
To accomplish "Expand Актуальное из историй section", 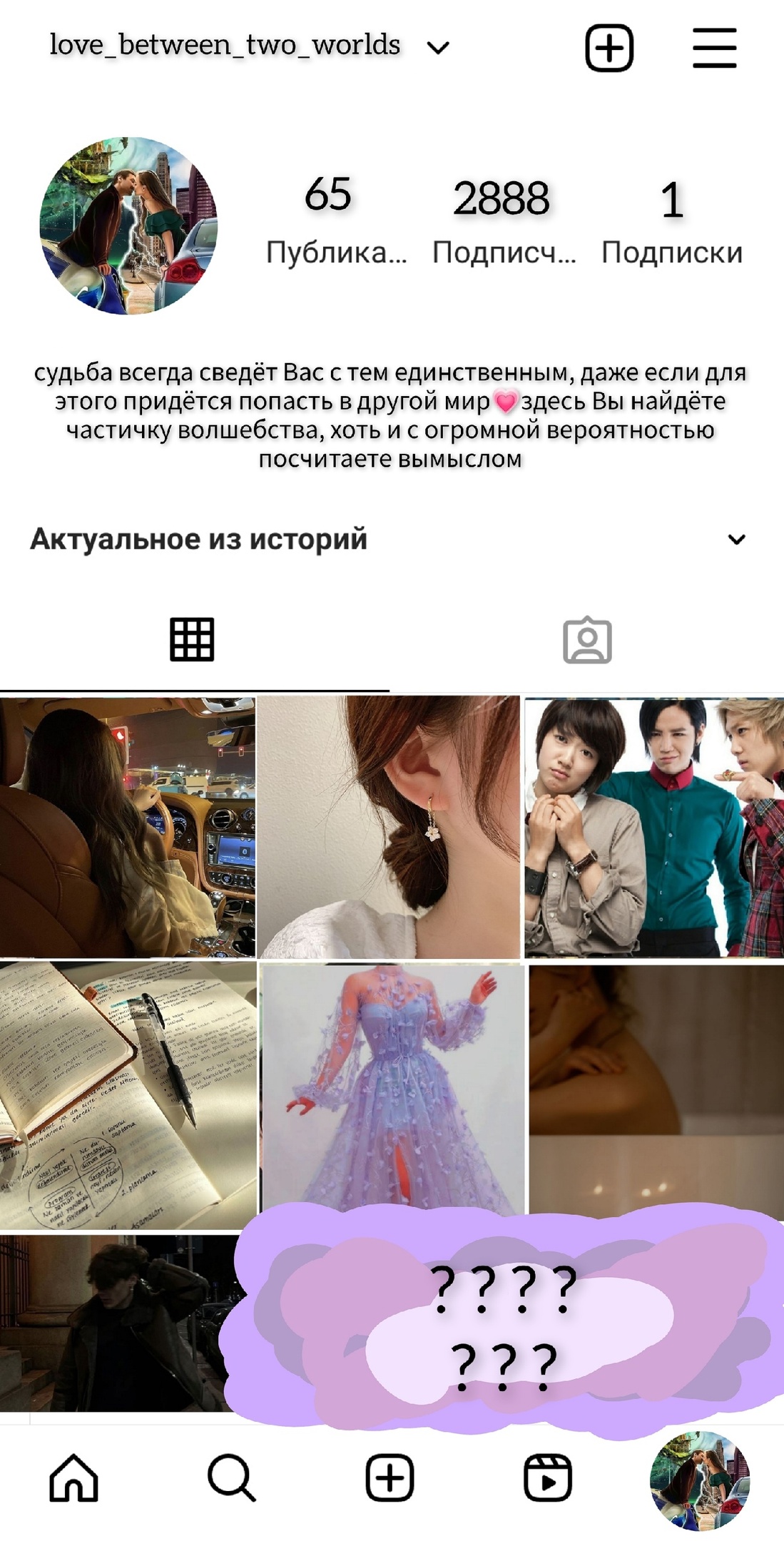I will 736,539.
